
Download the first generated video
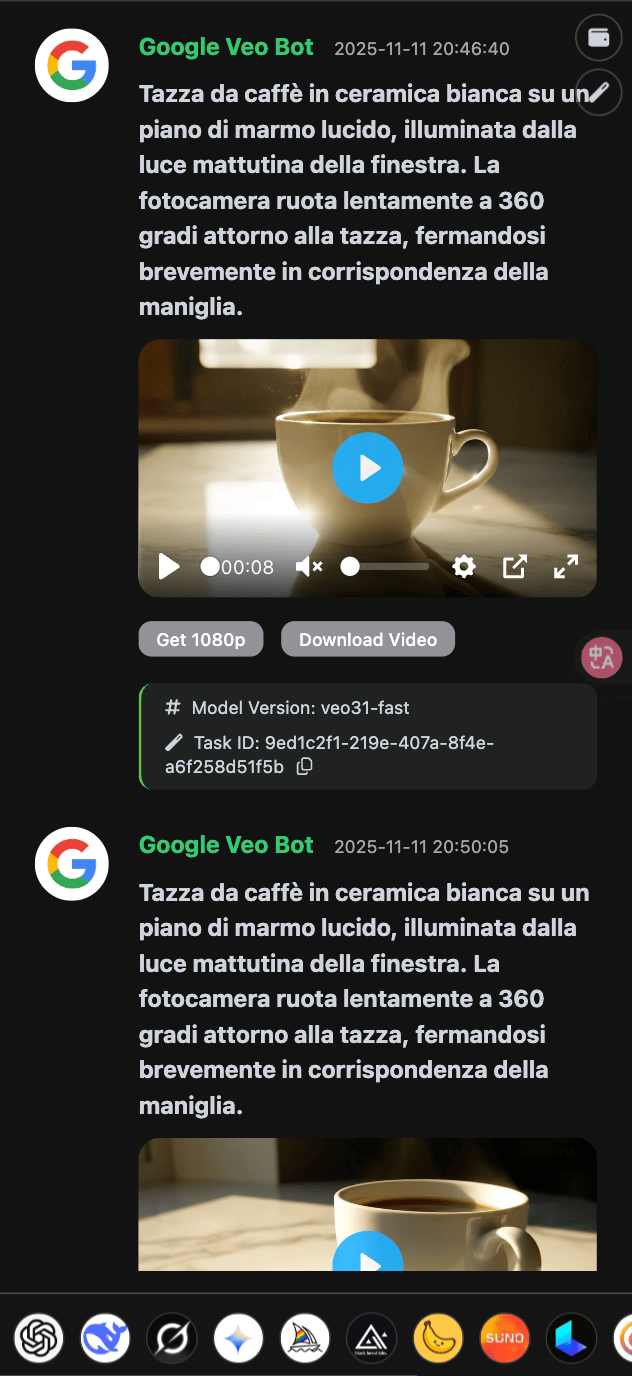(x=368, y=640)
